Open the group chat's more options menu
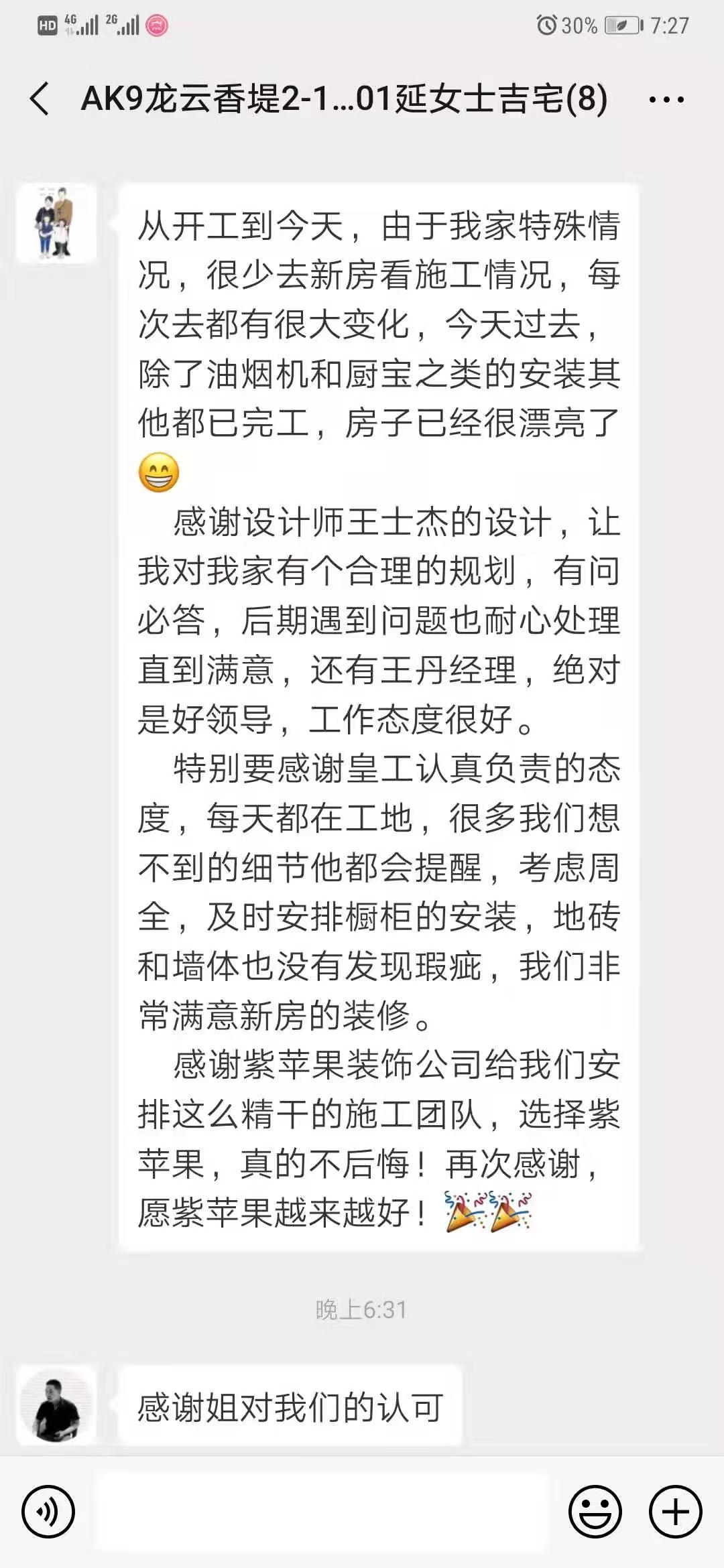The height and width of the screenshot is (1568, 724). [666, 100]
